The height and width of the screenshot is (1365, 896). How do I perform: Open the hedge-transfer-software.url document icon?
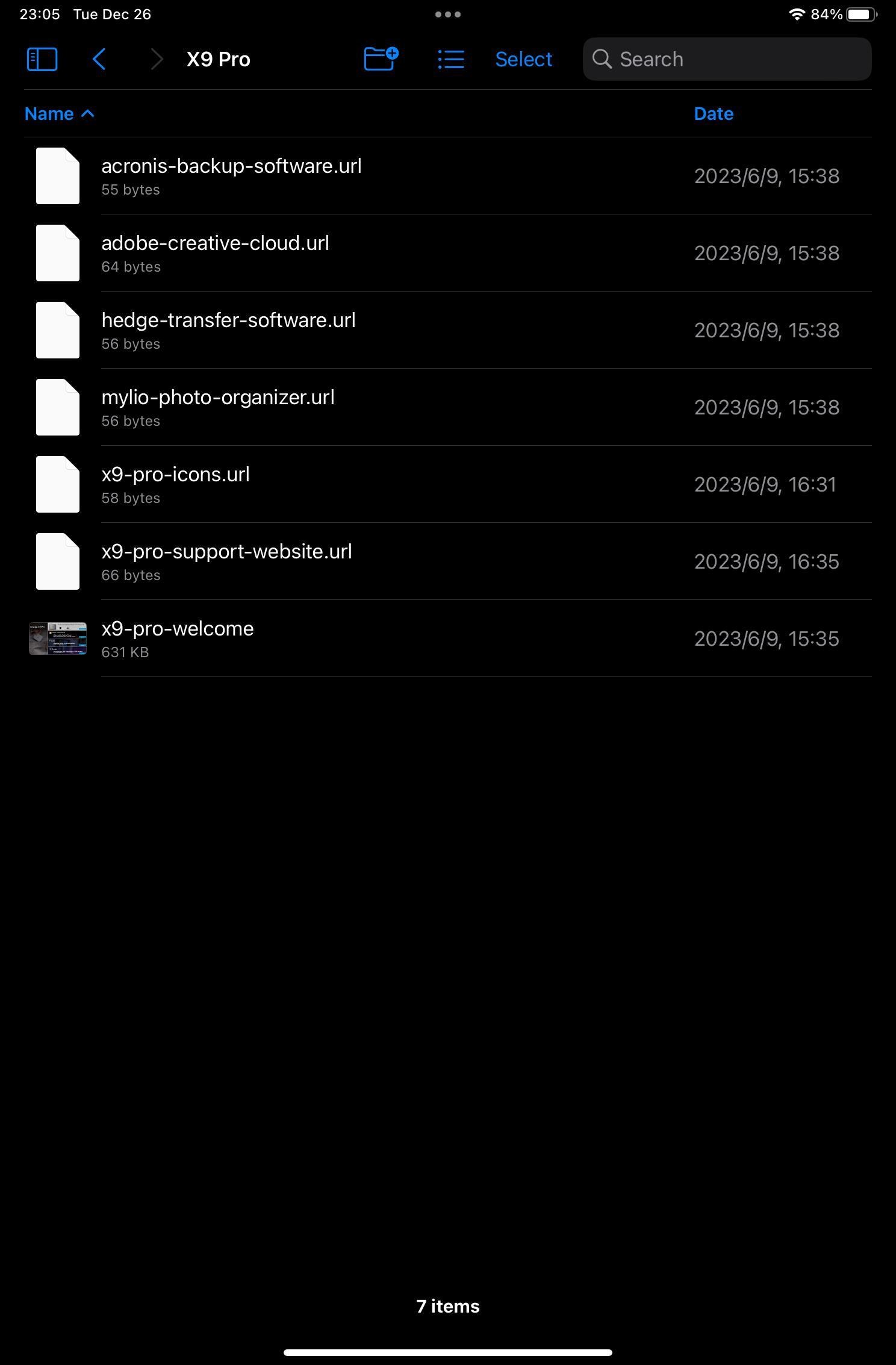pyautogui.click(x=57, y=330)
